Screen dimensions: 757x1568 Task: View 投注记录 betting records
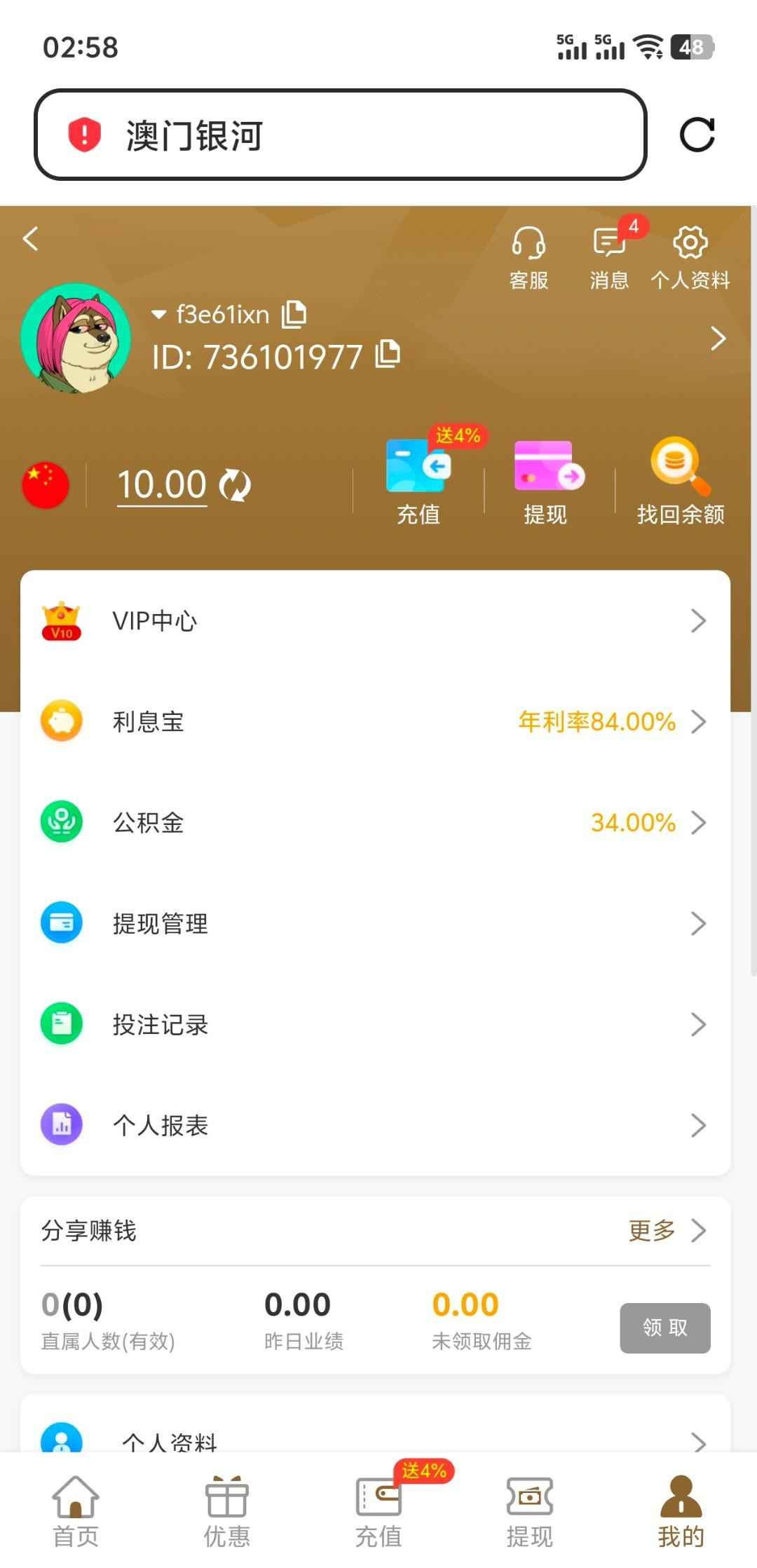tap(375, 1025)
